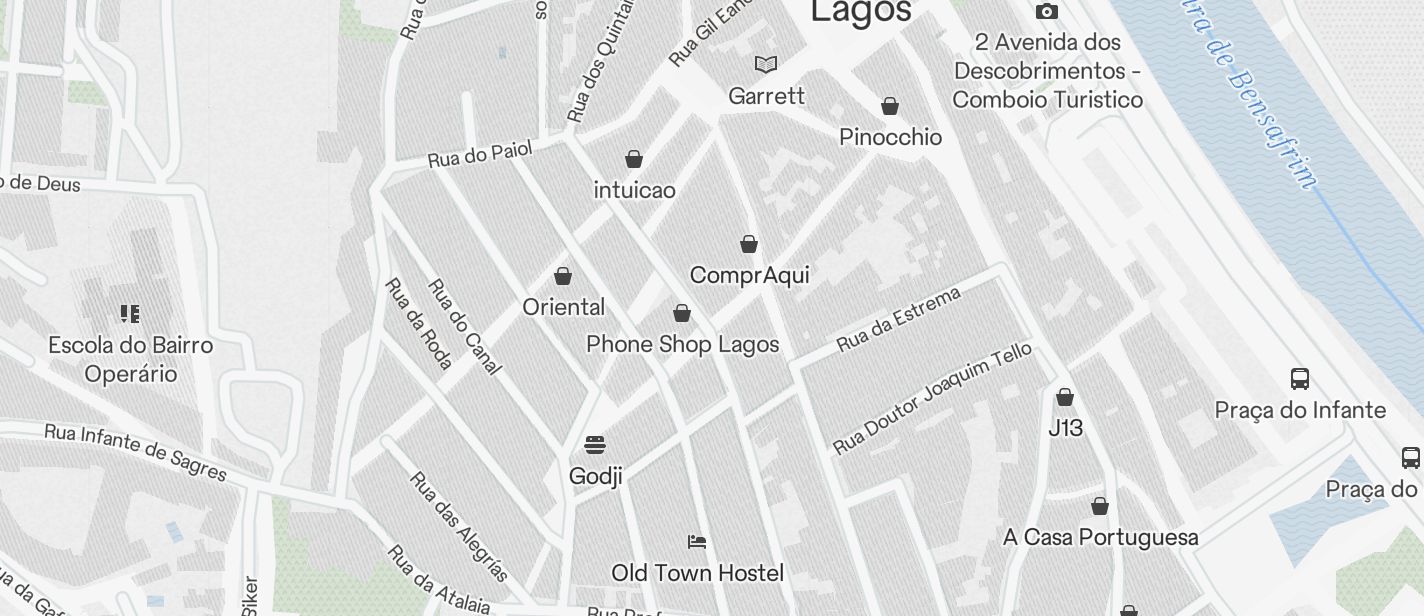Image resolution: width=1424 pixels, height=616 pixels.
Task: Select Escola do Bairro Operário marker
Action: pyautogui.click(x=130, y=314)
